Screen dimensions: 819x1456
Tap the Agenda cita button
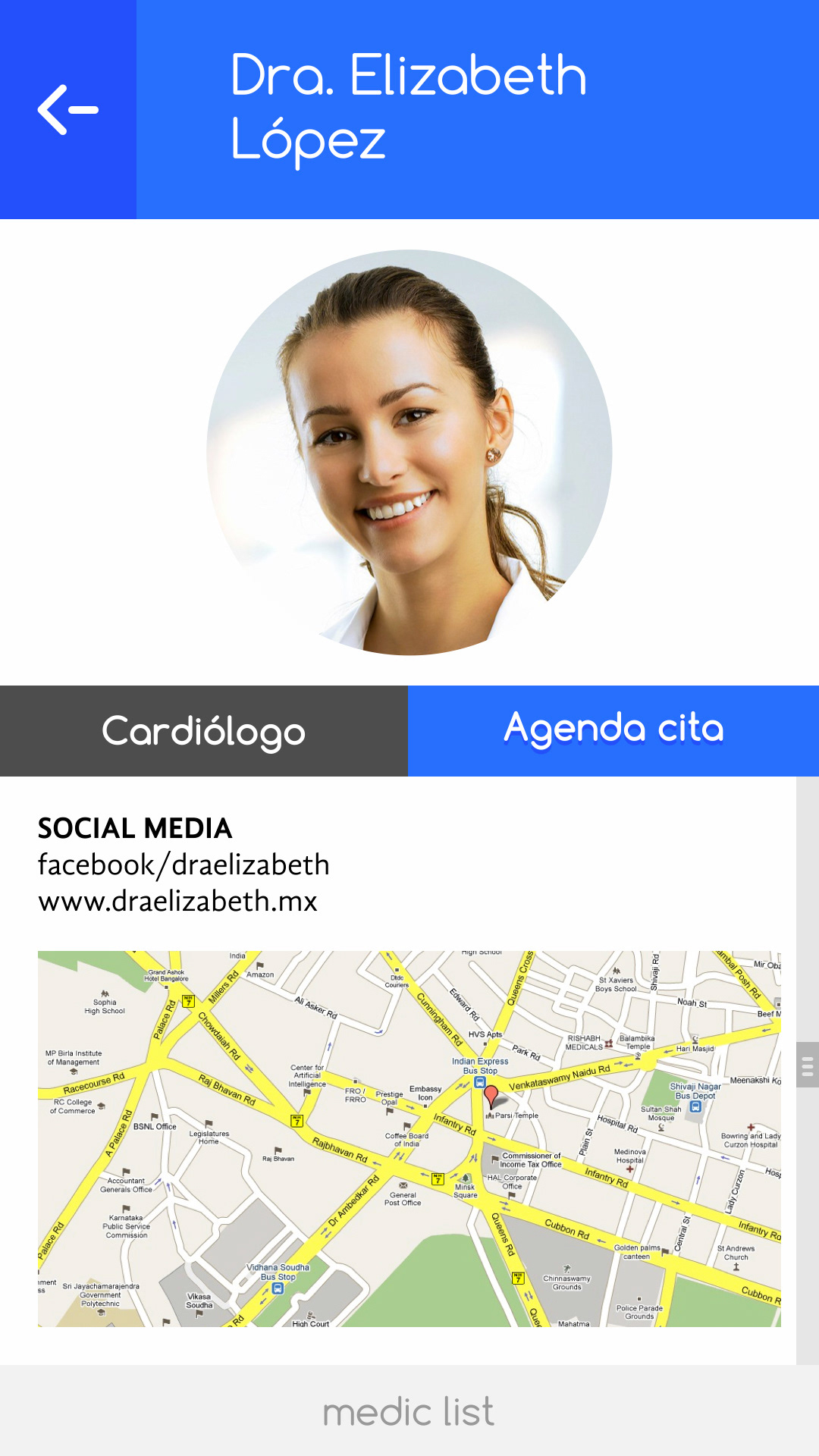(613, 731)
